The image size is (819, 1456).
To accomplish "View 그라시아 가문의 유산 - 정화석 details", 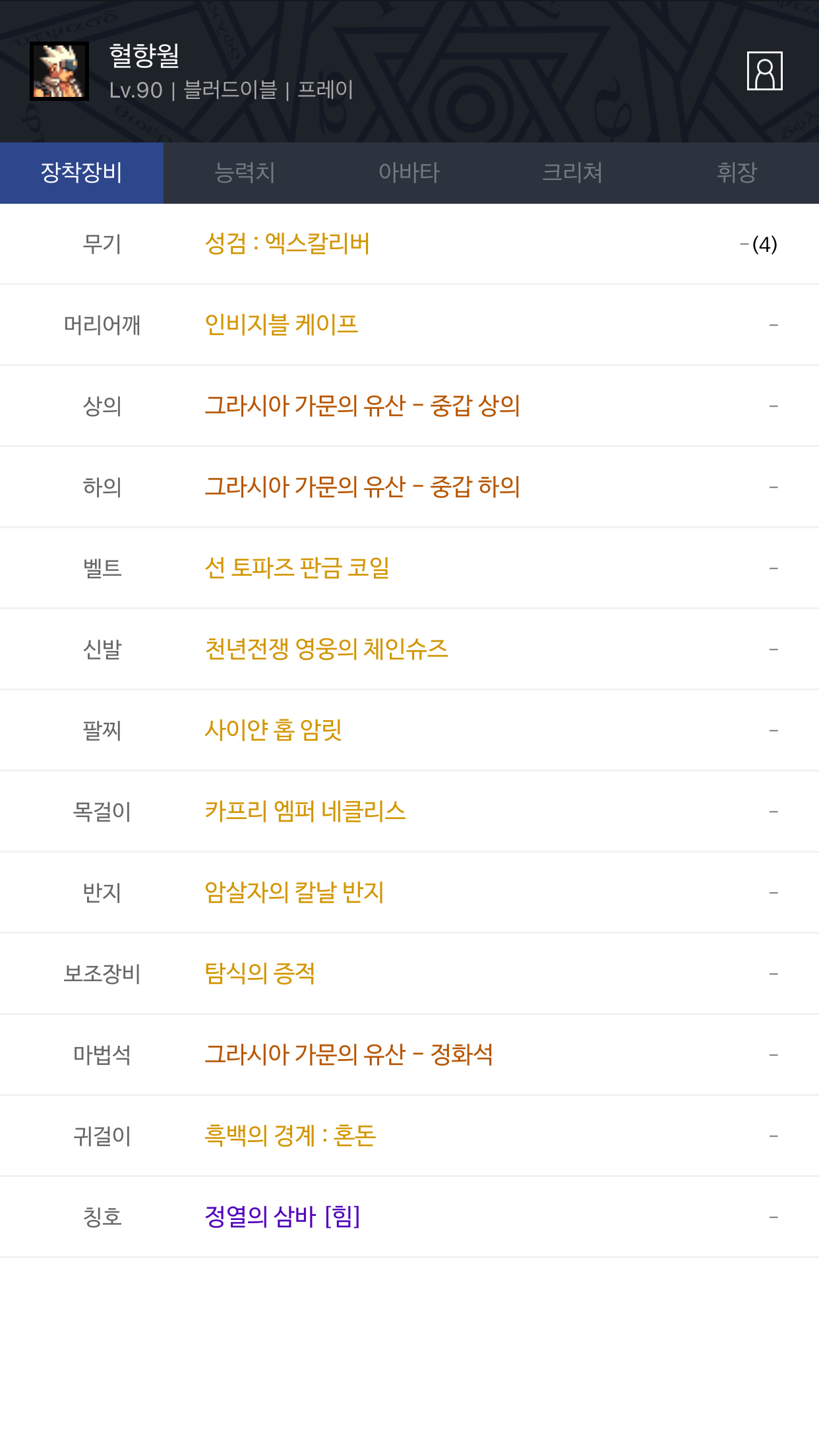I will [x=349, y=1054].
